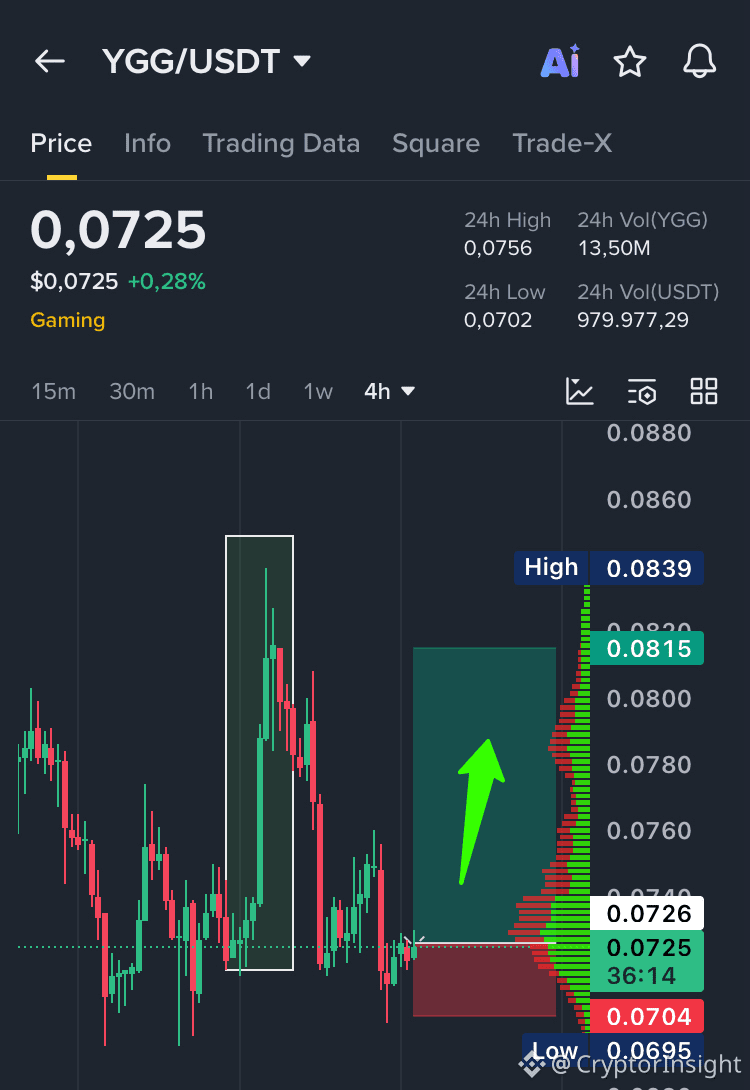Open the Gaming category tag
The image size is (750, 1090).
(x=68, y=320)
